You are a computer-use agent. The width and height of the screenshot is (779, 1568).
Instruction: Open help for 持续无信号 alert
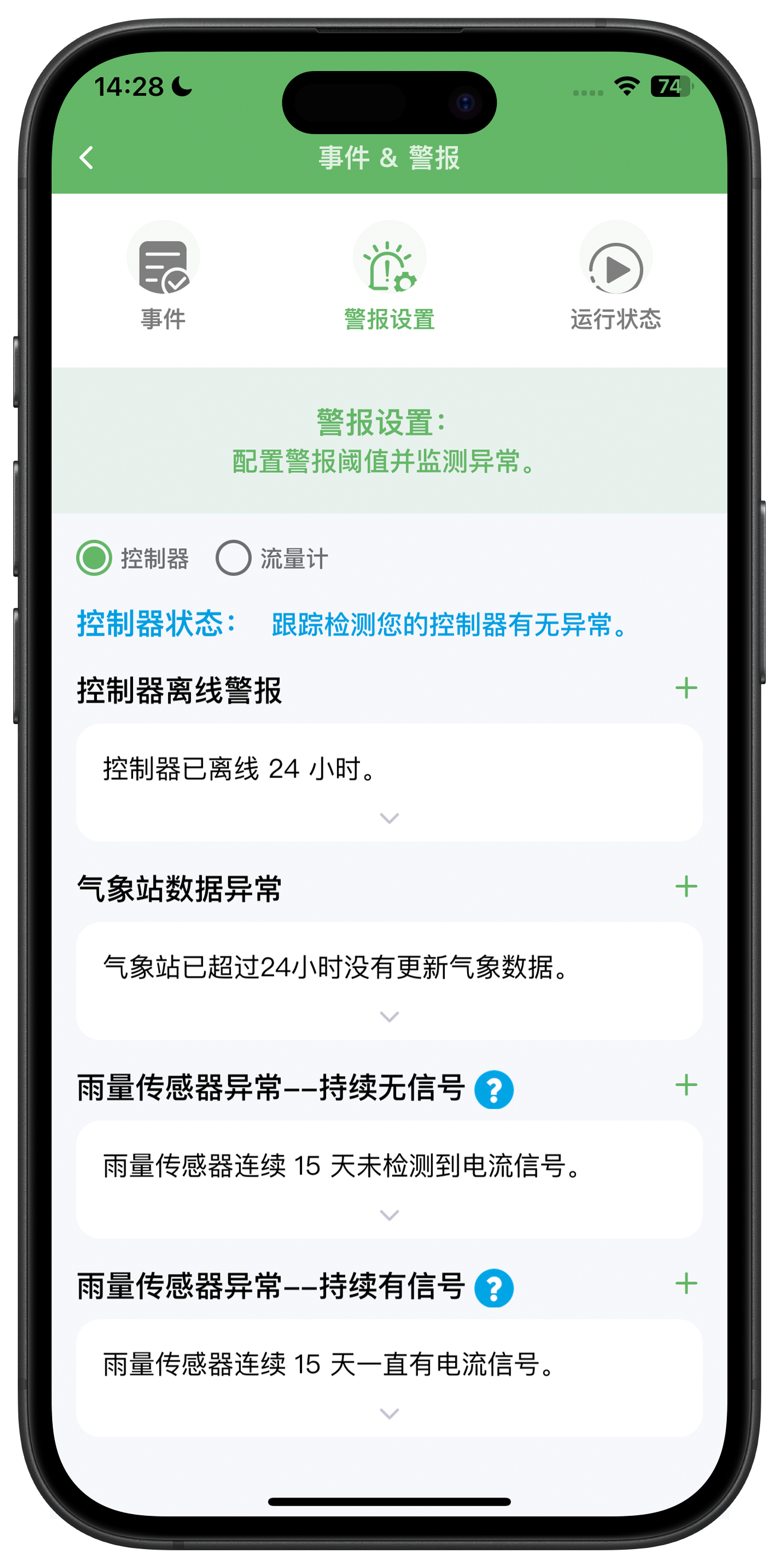[494, 1089]
